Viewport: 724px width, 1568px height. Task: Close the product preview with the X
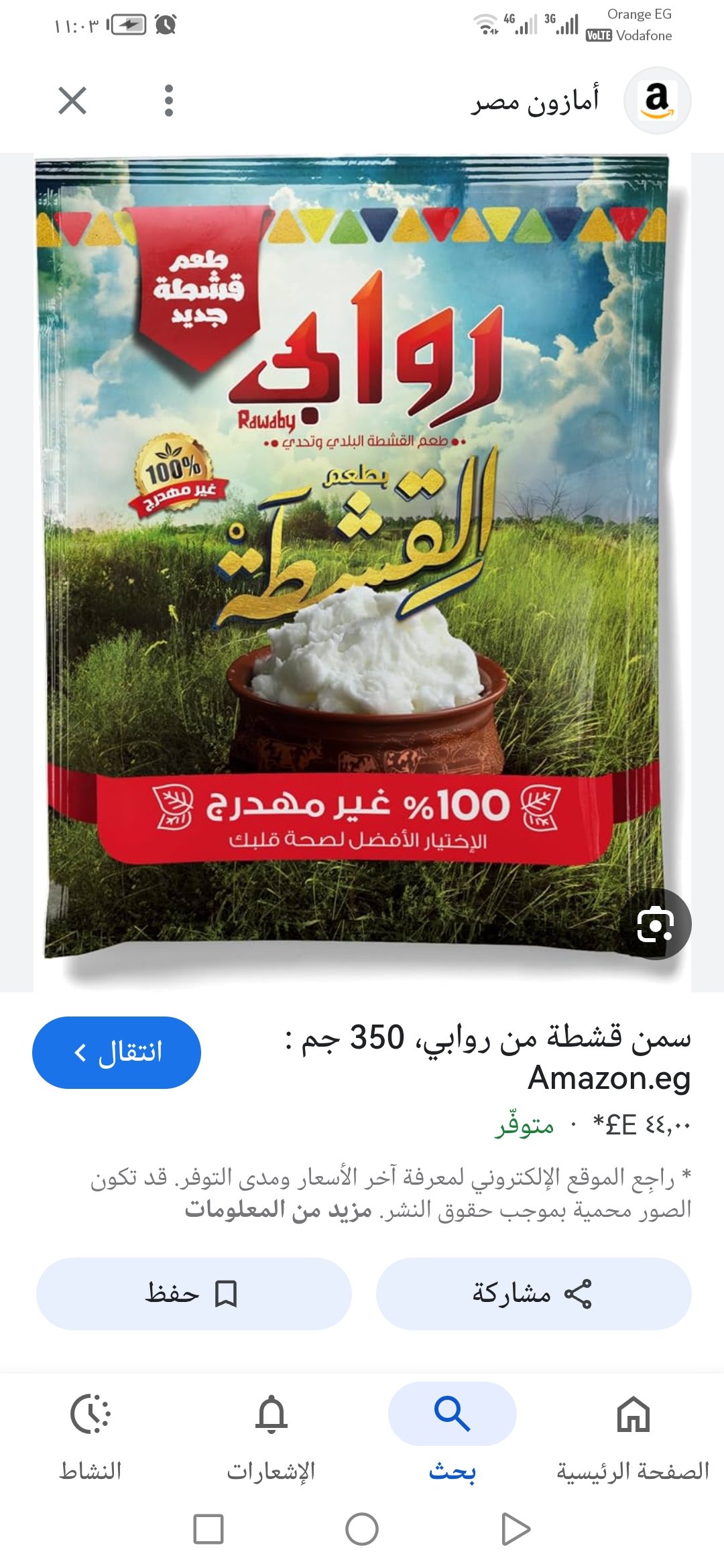pos(72,101)
